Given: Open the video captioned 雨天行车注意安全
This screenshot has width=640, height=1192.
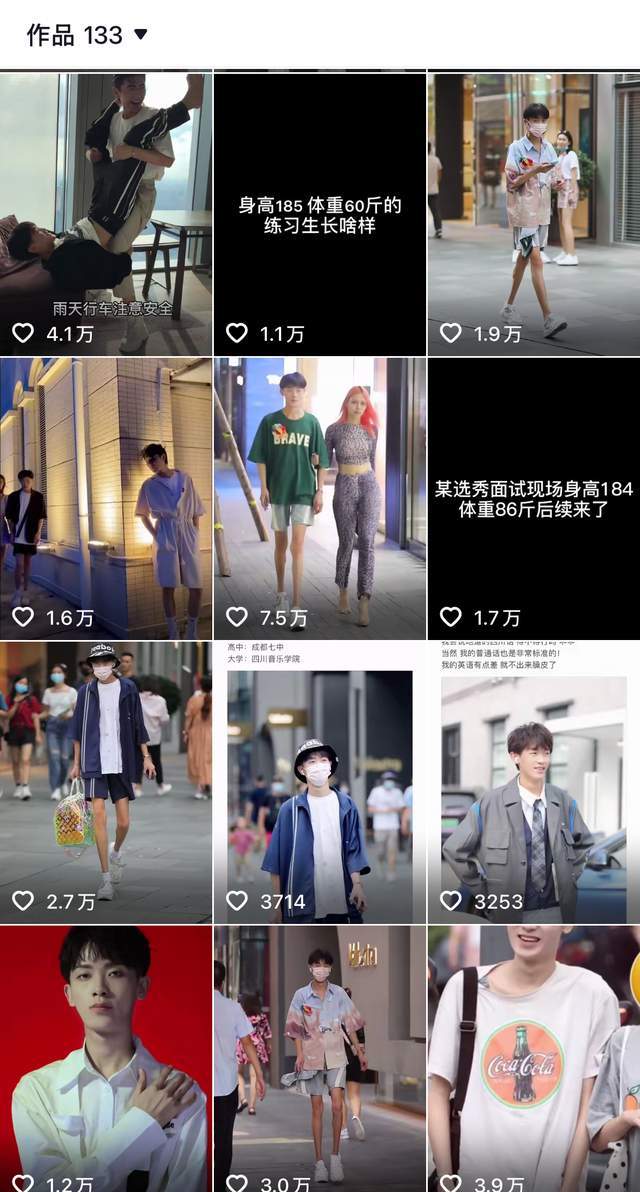Looking at the screenshot, I should point(105,213).
